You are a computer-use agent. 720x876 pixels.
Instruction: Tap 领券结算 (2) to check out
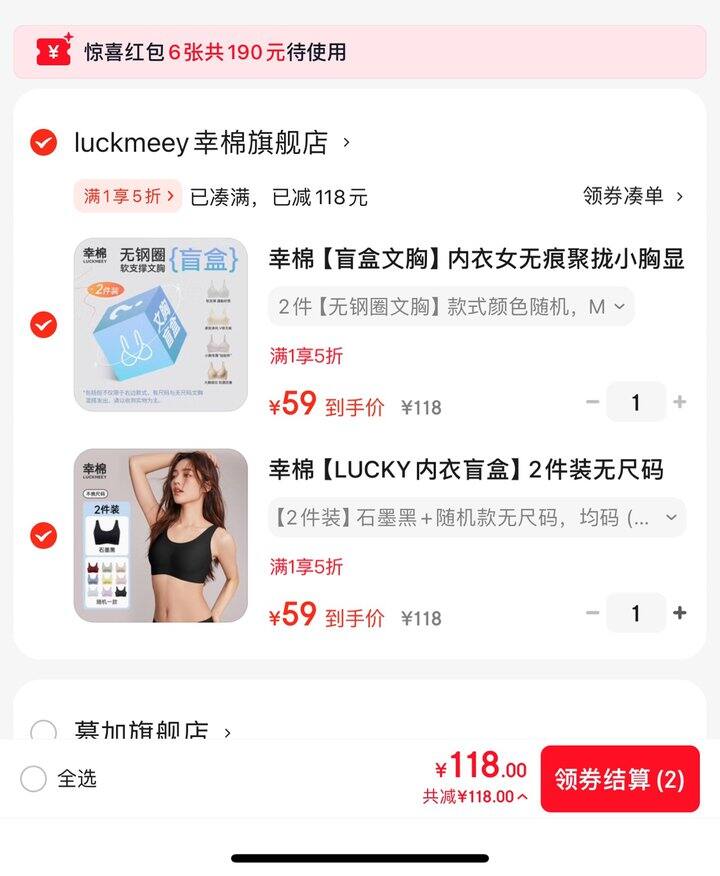[619, 779]
